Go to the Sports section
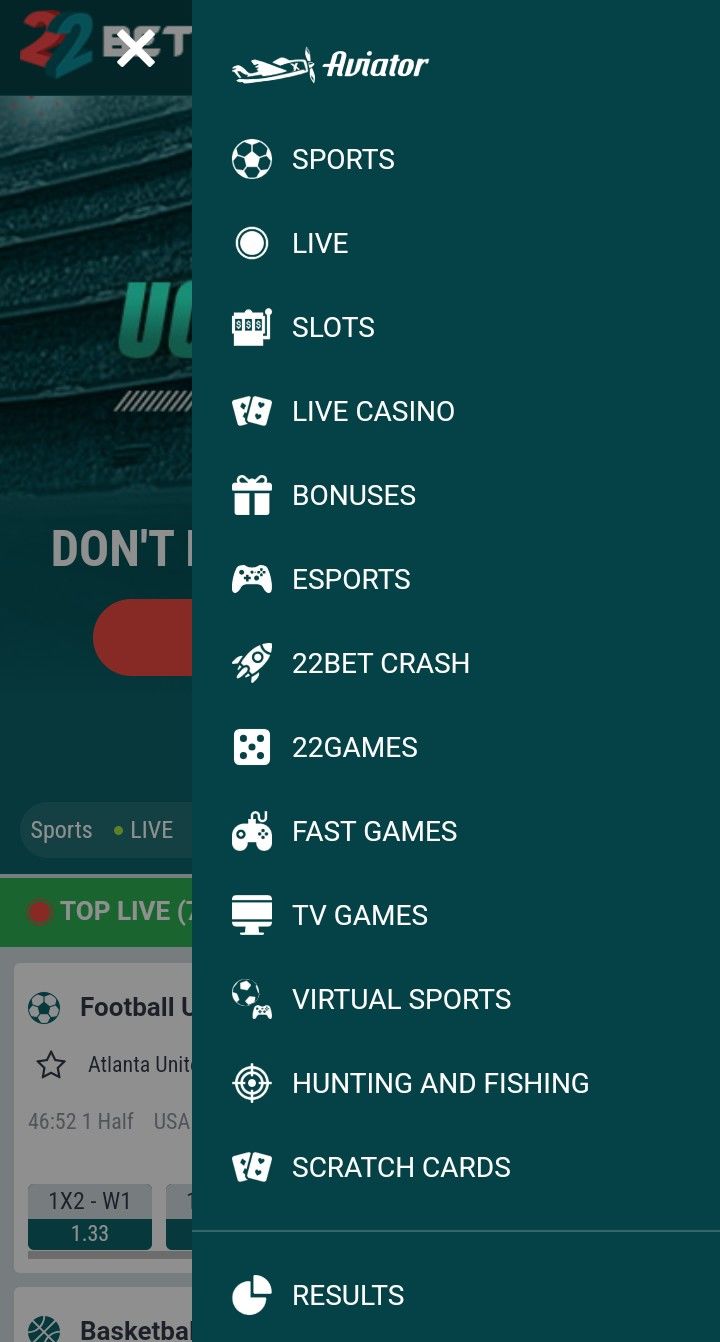Screen dimensions: 720x1342 coord(342,159)
